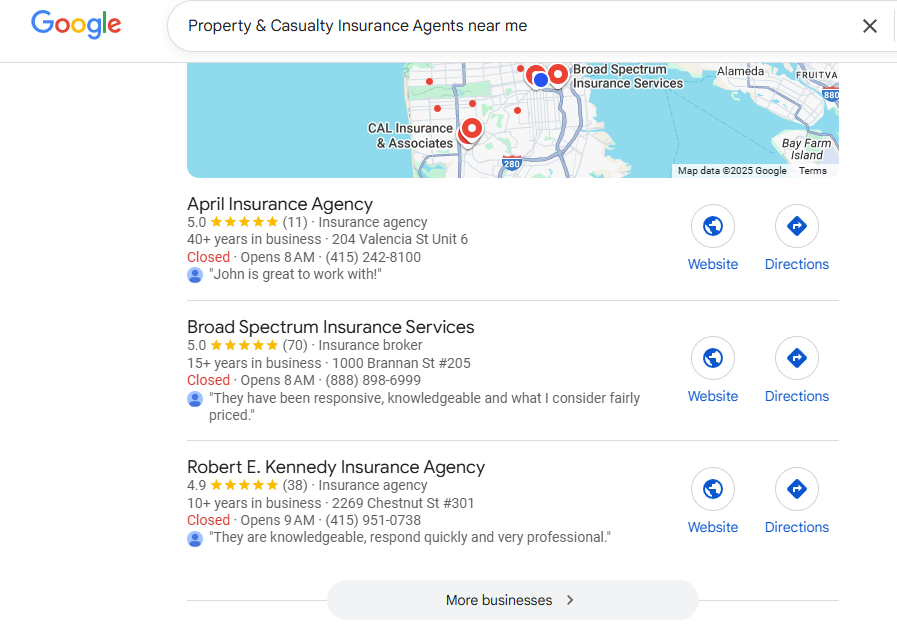Tap the search box with the insurance query
Screen dimensions: 897x626
pyautogui.click(x=500, y=26)
